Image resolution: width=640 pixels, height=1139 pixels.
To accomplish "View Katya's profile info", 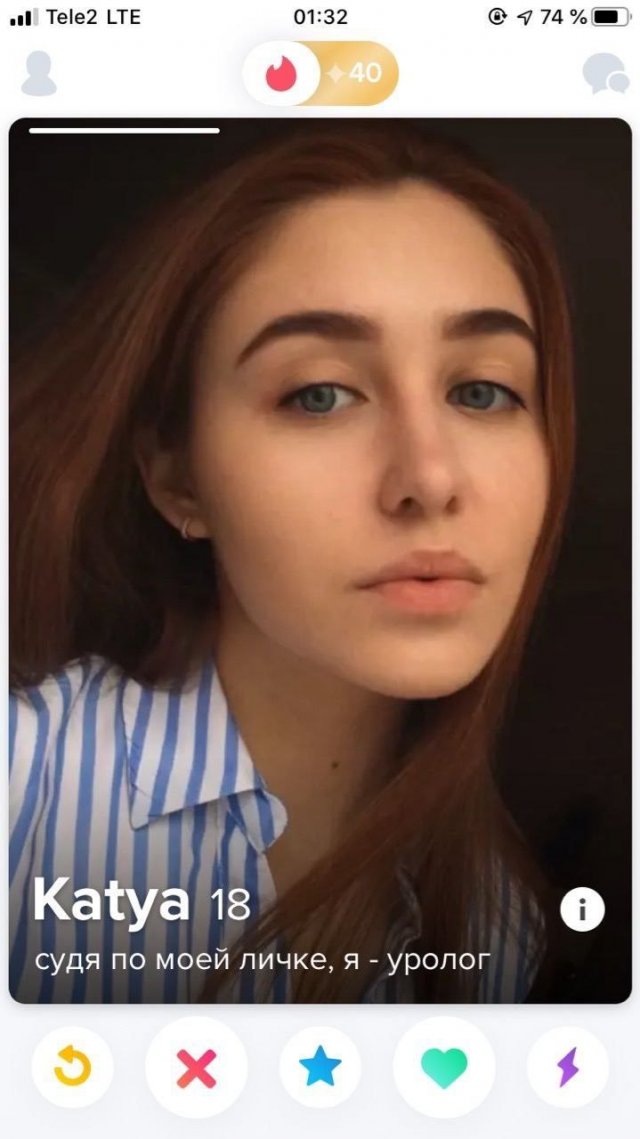I will pos(582,909).
